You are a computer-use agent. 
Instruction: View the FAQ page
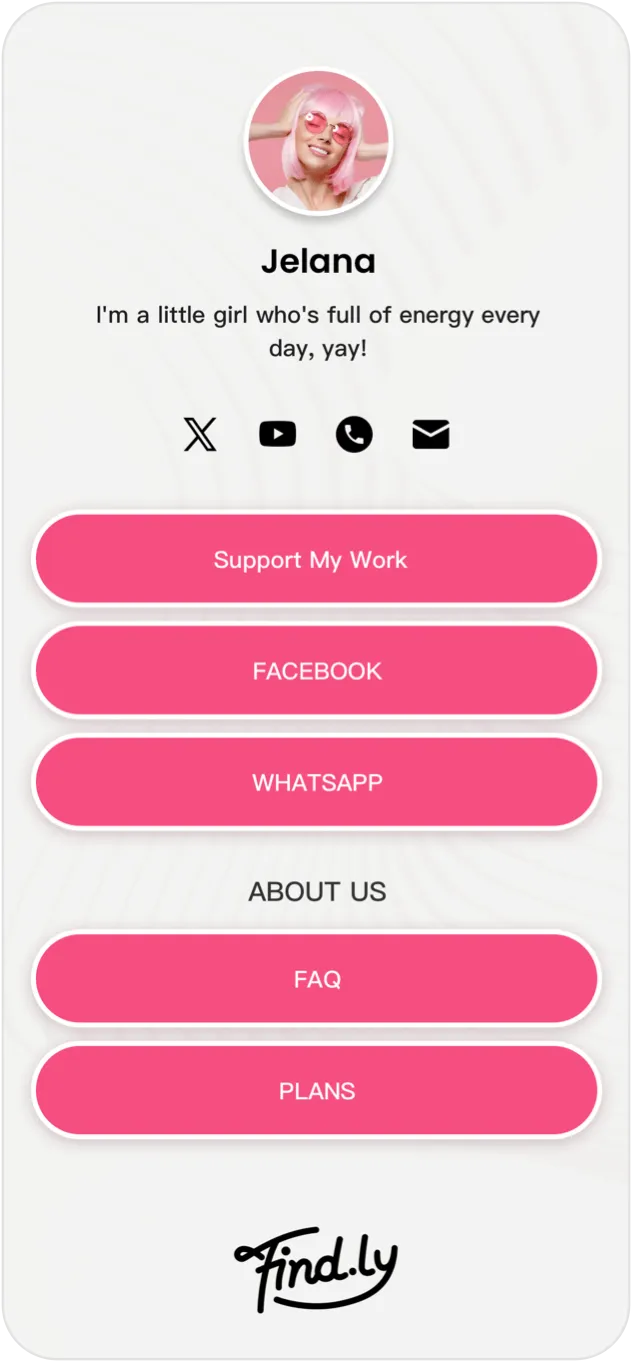316,979
